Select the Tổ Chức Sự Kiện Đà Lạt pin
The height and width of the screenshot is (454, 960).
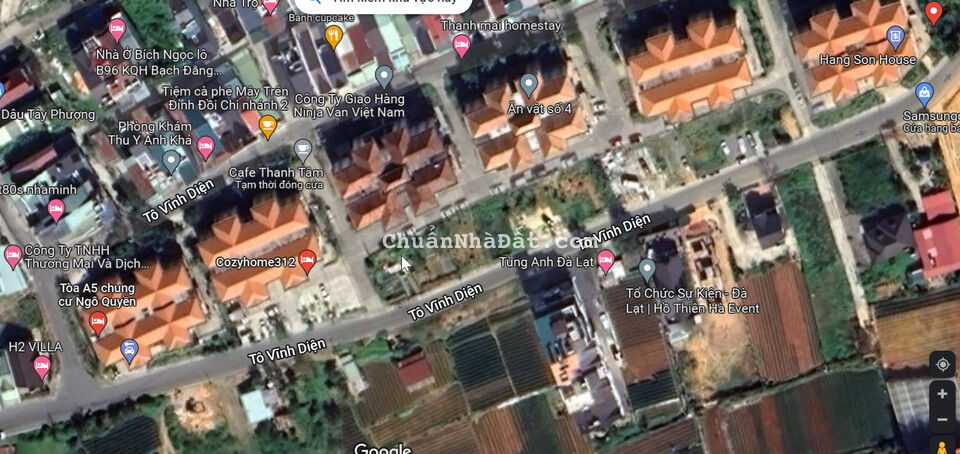(x=647, y=269)
